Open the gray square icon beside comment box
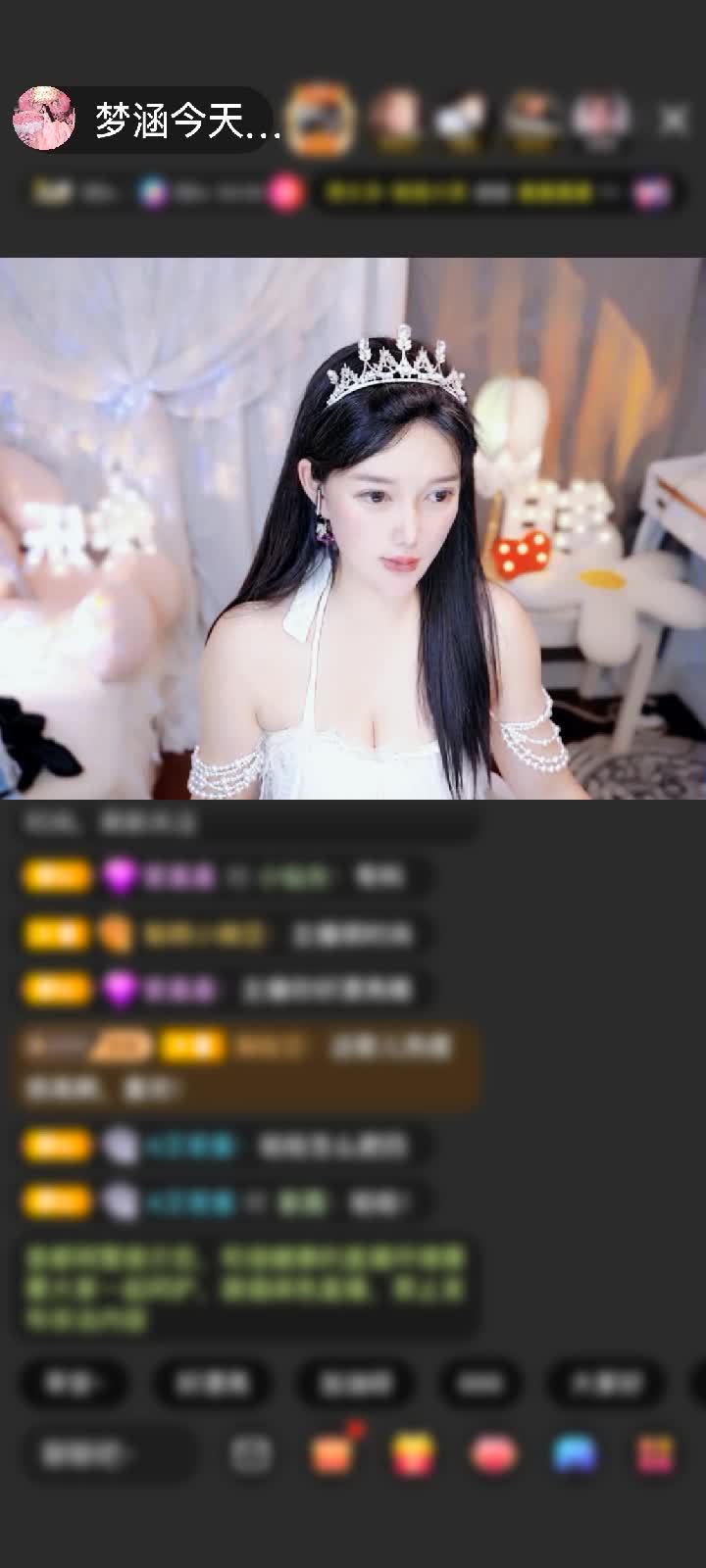The image size is (706, 1568). [251, 1454]
